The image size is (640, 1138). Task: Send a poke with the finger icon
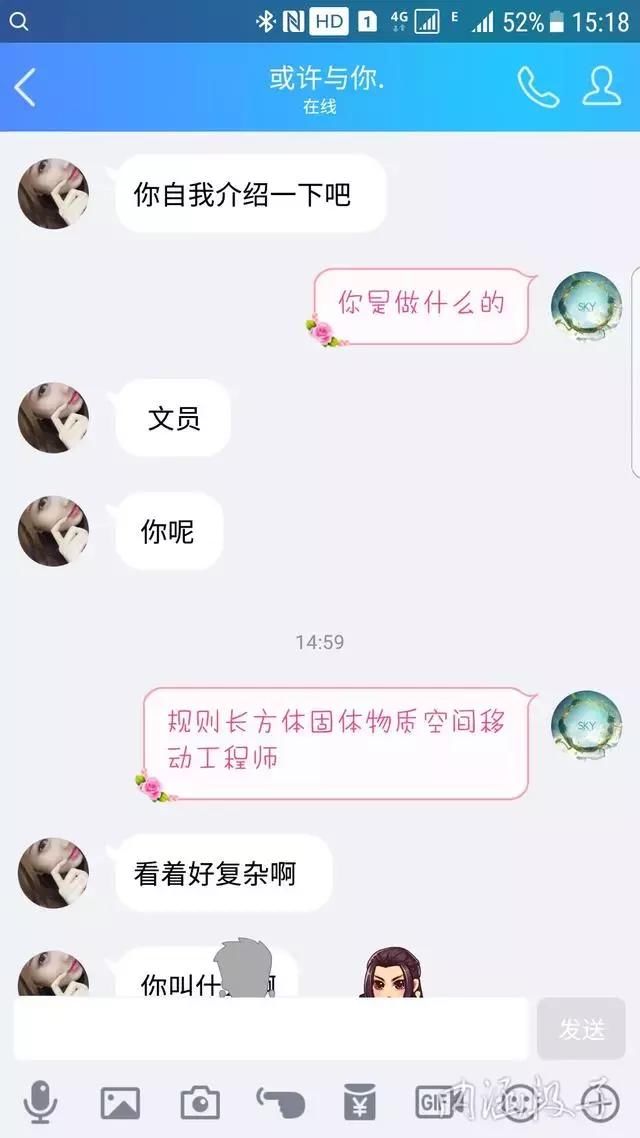pyautogui.click(x=280, y=1102)
